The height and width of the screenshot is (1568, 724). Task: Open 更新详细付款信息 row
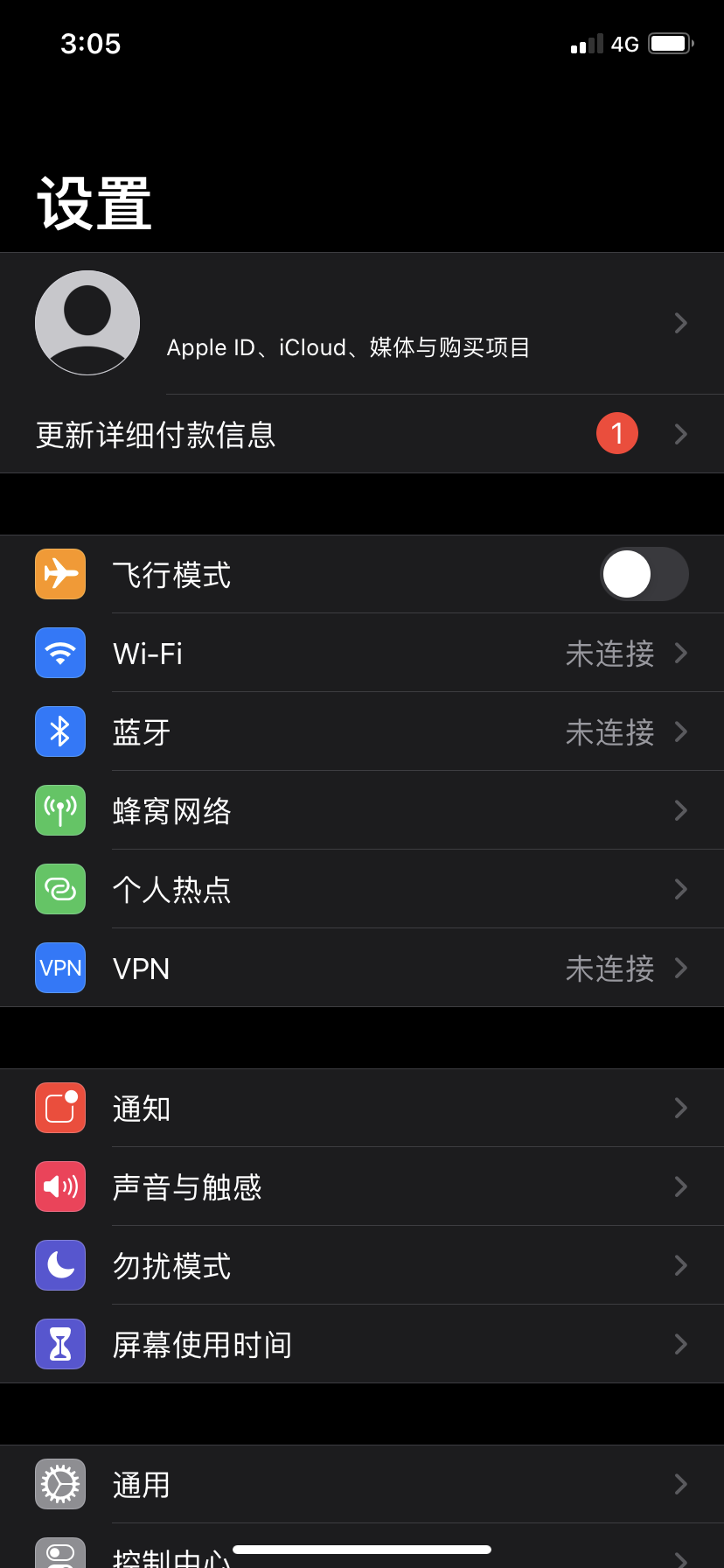362,434
